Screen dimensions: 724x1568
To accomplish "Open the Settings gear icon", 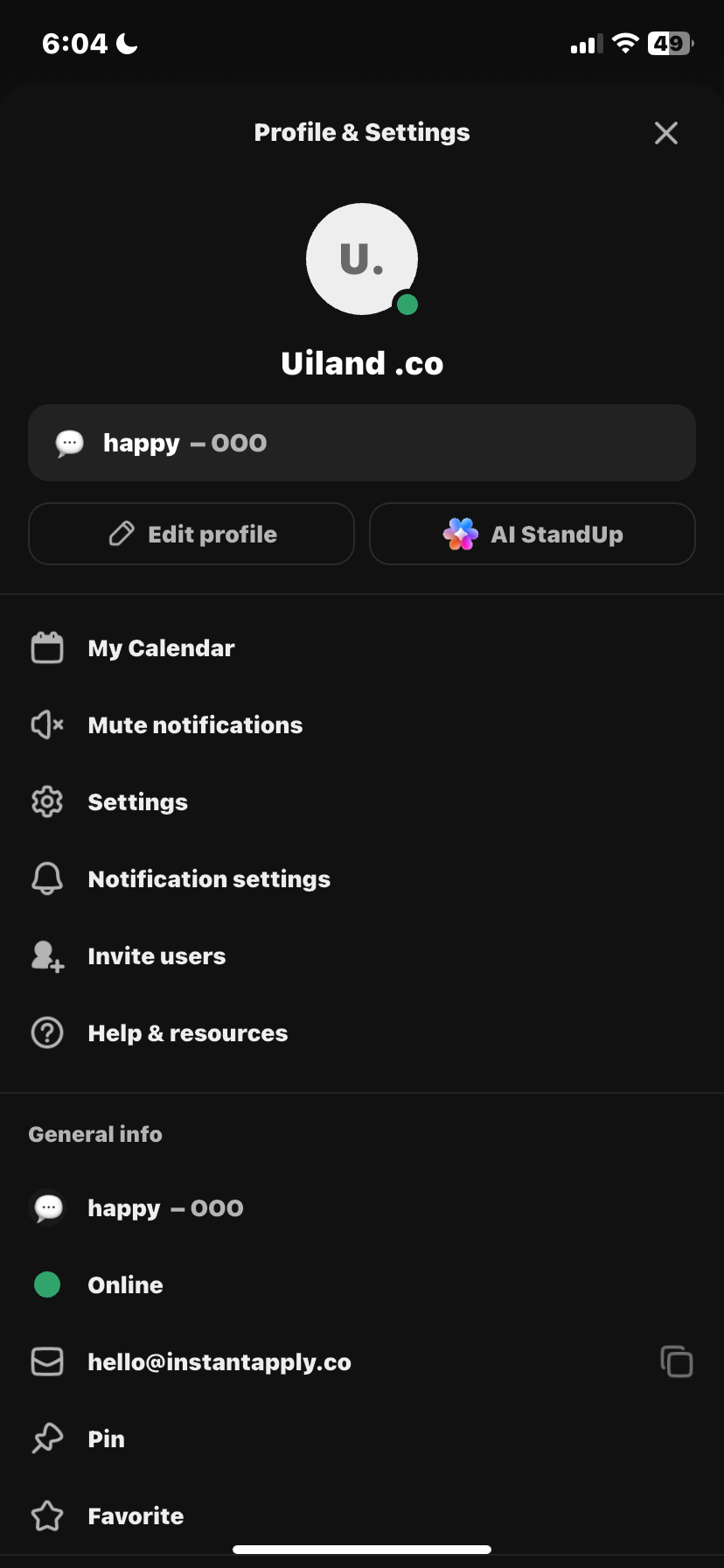I will 47,801.
